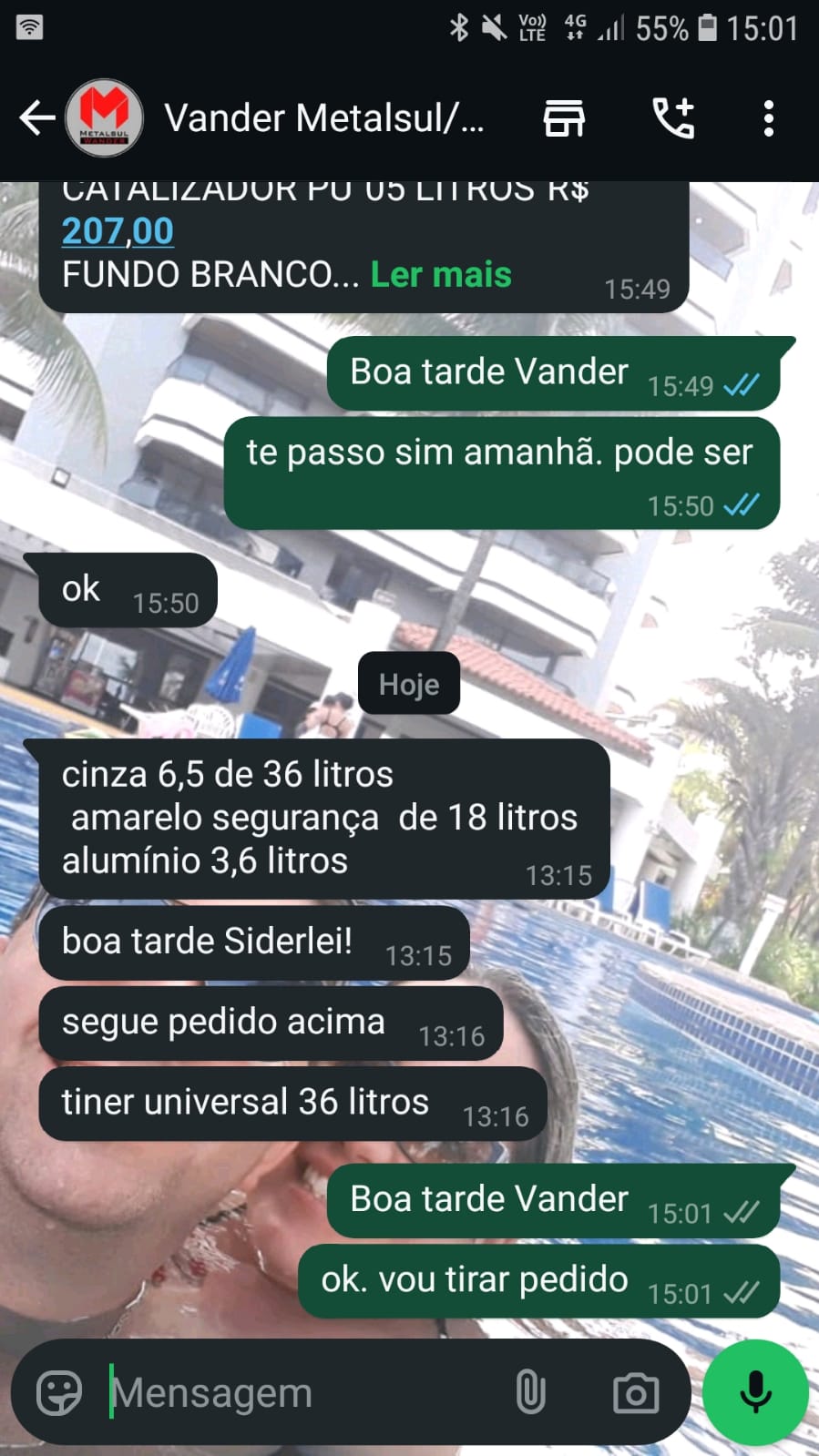Expand message with Ler mais
The image size is (819, 1456).
[441, 275]
